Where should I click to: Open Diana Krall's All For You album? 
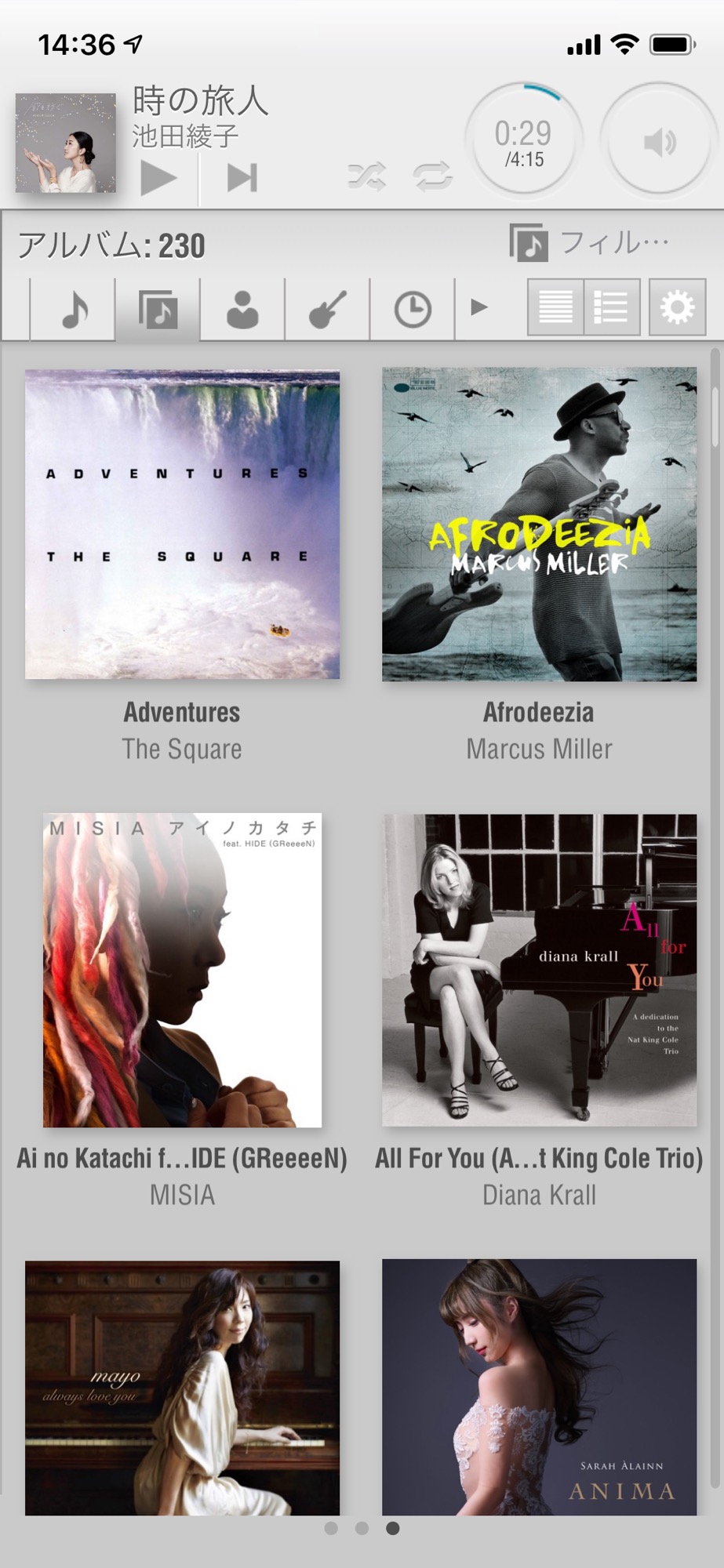click(540, 971)
